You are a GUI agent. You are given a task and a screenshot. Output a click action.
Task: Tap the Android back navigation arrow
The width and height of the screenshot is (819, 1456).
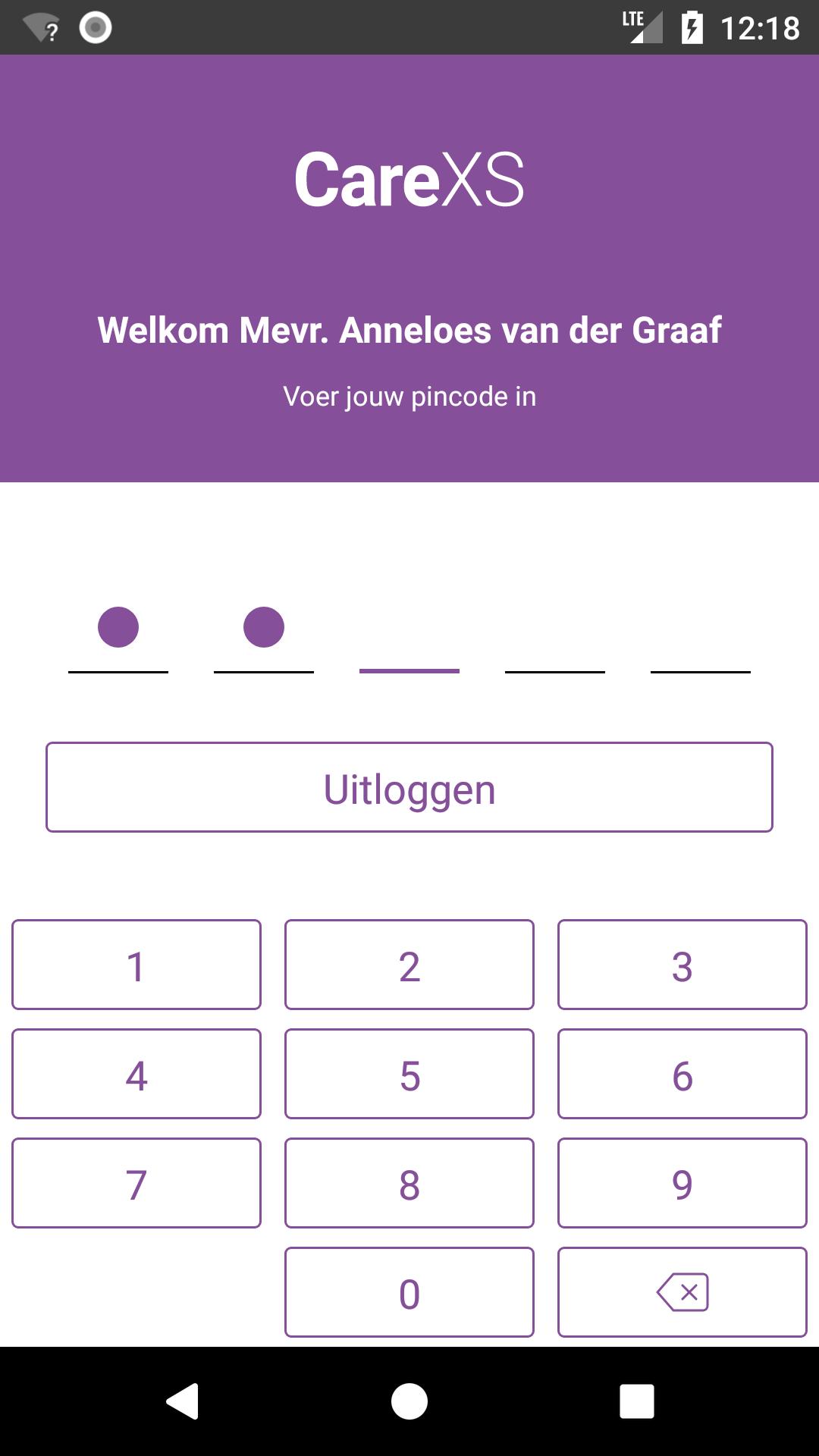(x=182, y=1400)
